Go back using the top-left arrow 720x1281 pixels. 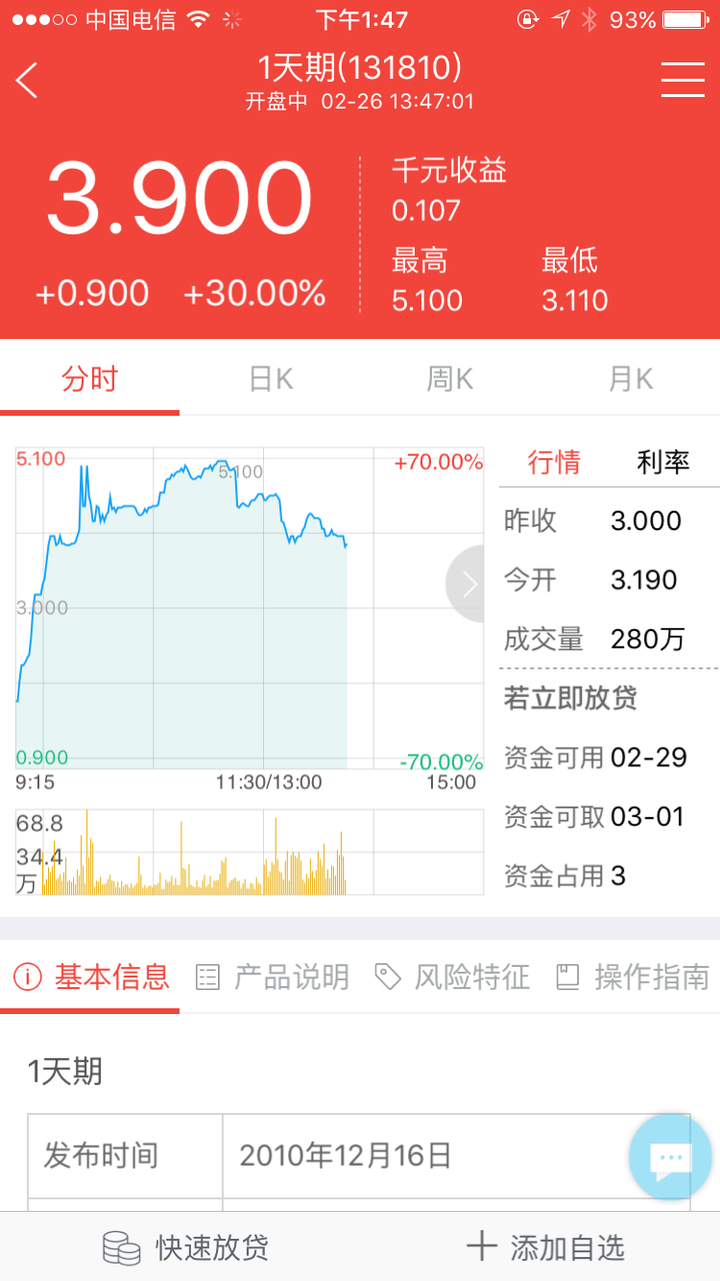point(28,80)
